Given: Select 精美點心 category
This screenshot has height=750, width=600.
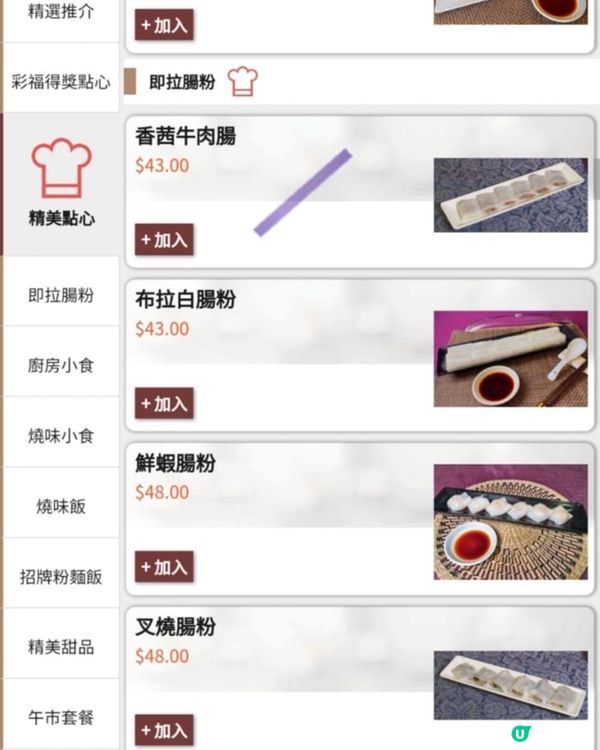Looking at the screenshot, I should pos(61,184).
